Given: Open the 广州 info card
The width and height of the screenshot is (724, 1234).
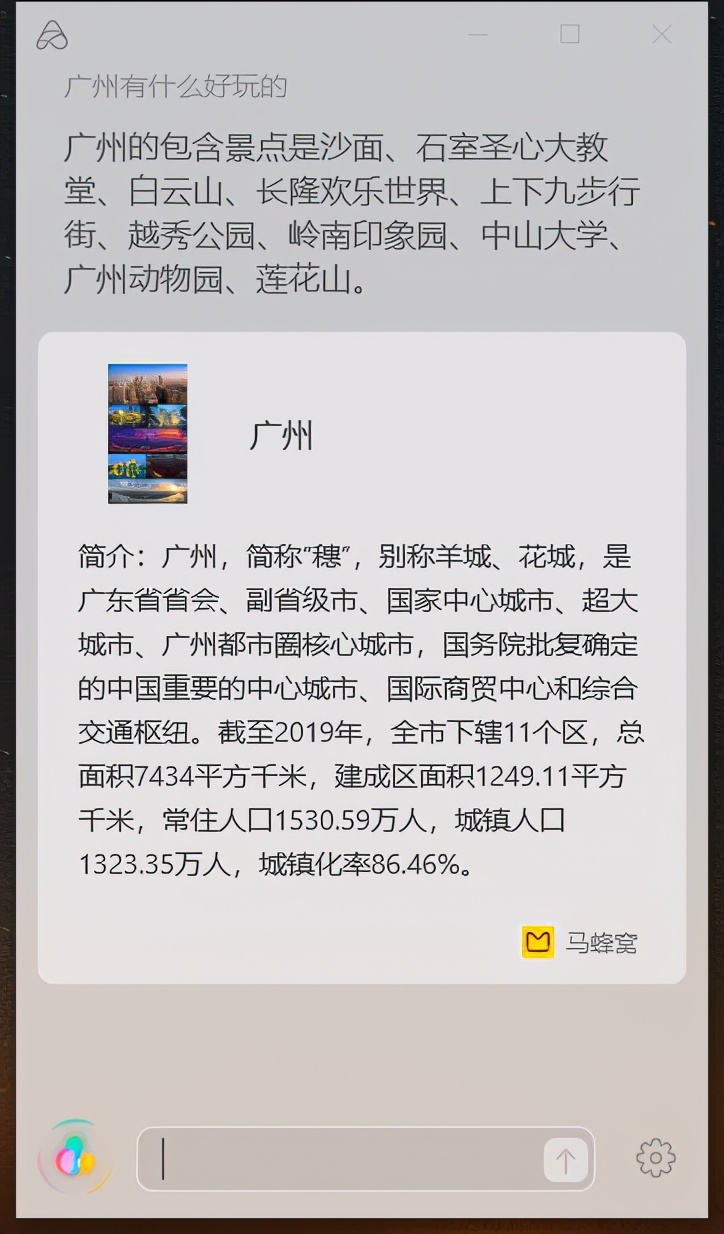Looking at the screenshot, I should coord(281,436).
